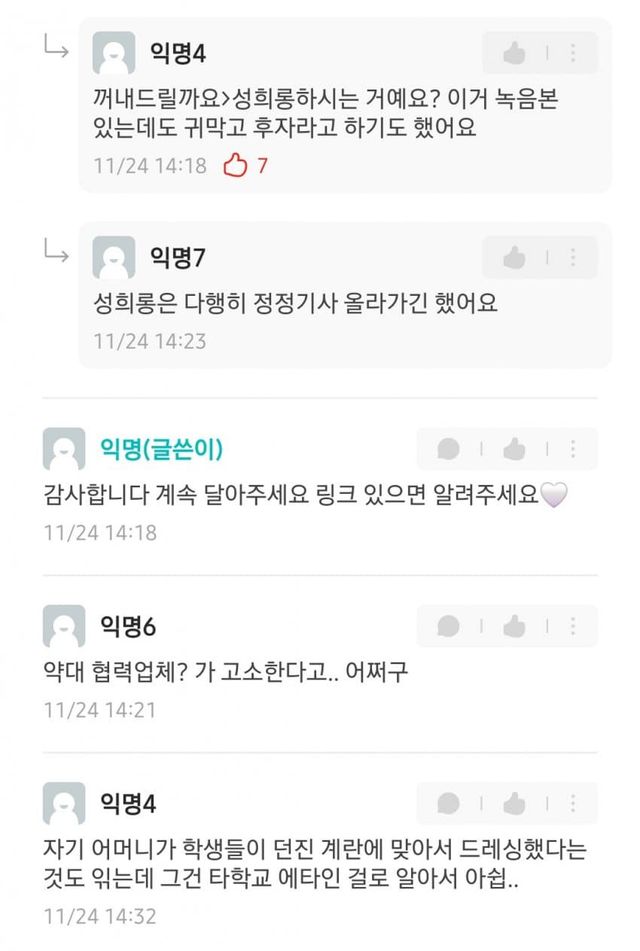This screenshot has height=951, width=640.
Task: Like 익명4's reply posted at 14:18
Action: point(515,52)
